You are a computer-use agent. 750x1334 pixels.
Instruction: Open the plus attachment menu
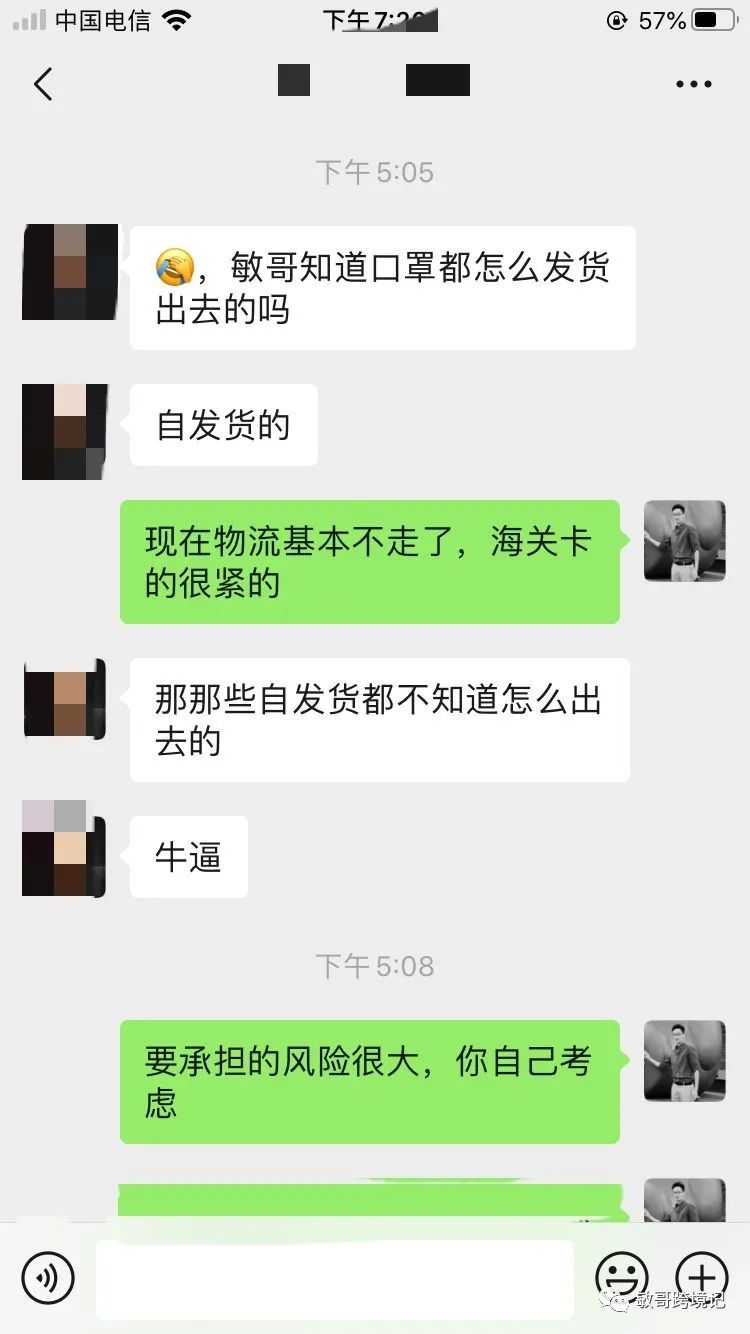(702, 1277)
